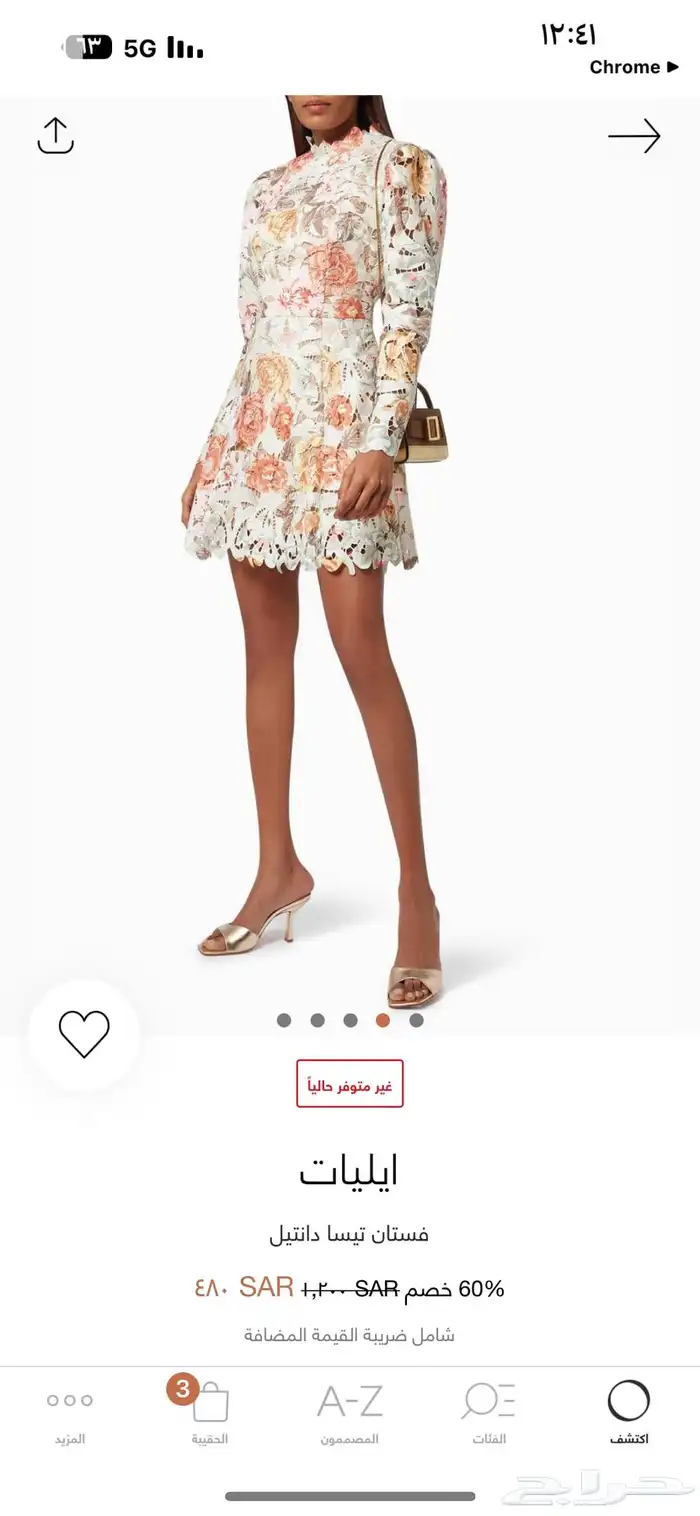
Task: Share this dress via the share icon
Action: [56, 136]
